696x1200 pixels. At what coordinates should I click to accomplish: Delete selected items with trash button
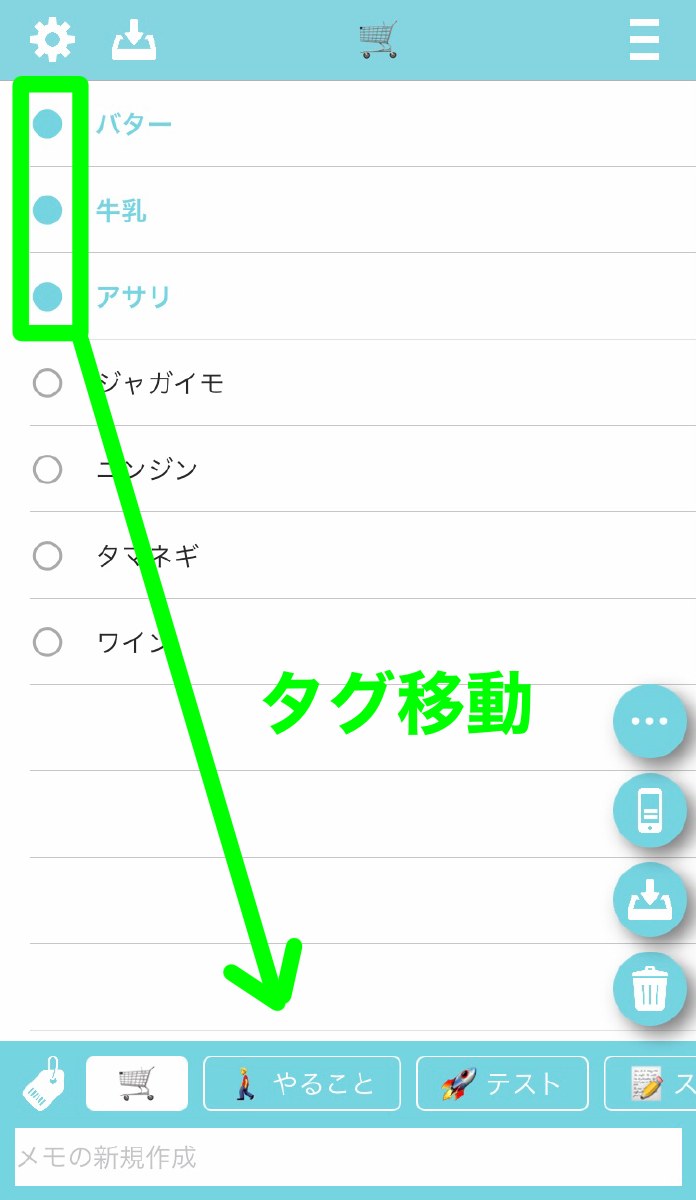click(650, 990)
